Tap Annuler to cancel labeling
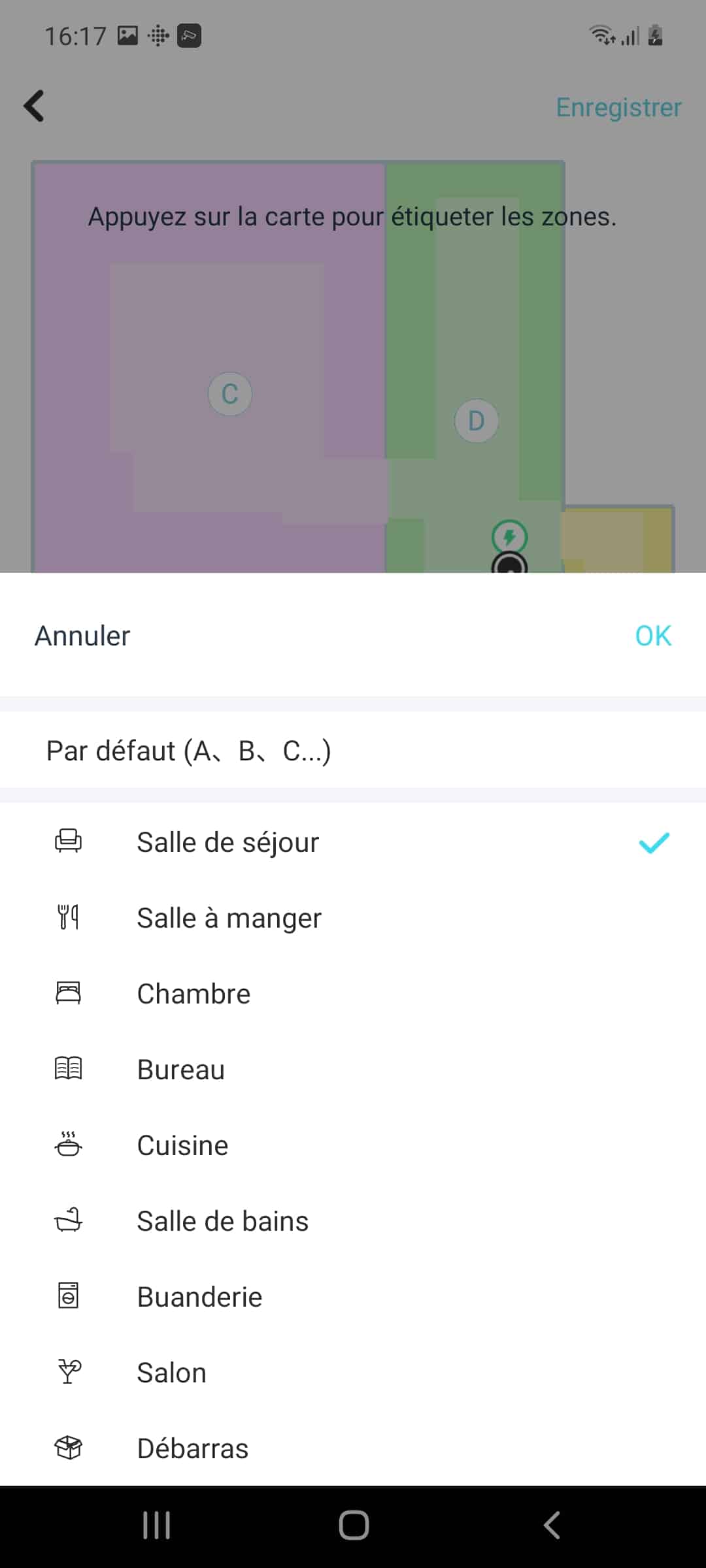Viewport: 706px width, 1568px height. pos(82,636)
